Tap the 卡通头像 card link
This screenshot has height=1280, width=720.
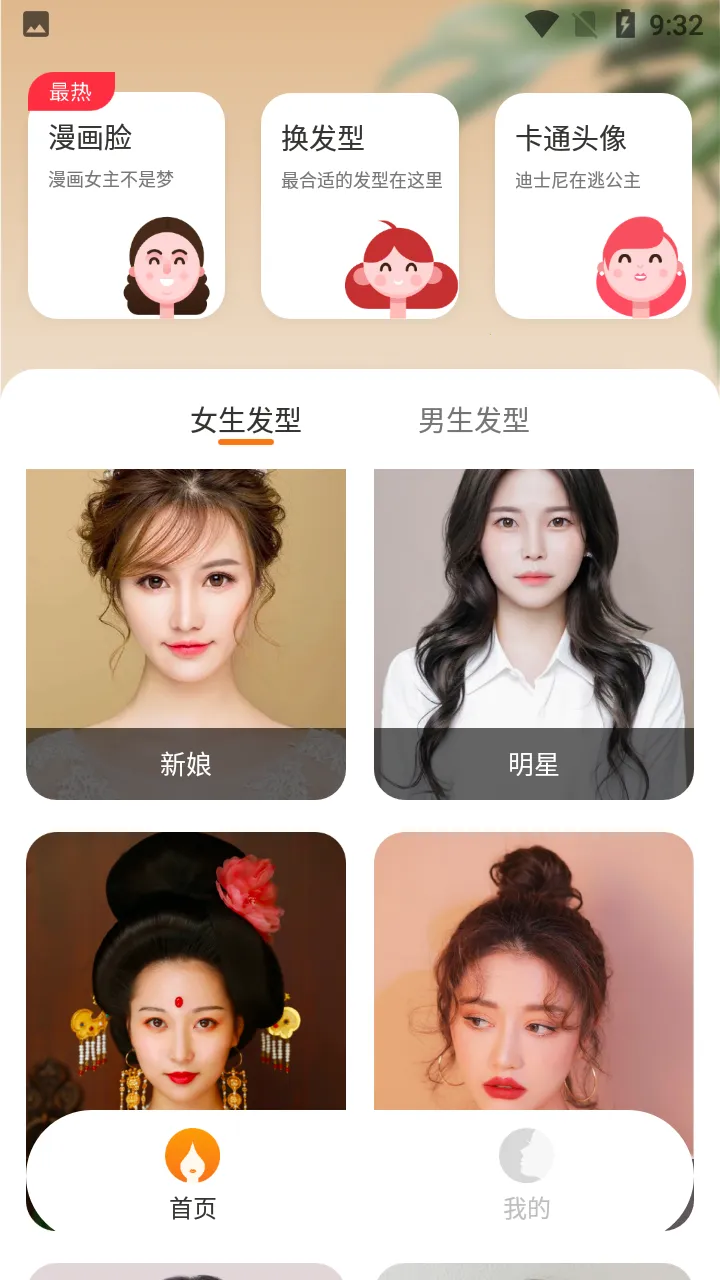594,200
